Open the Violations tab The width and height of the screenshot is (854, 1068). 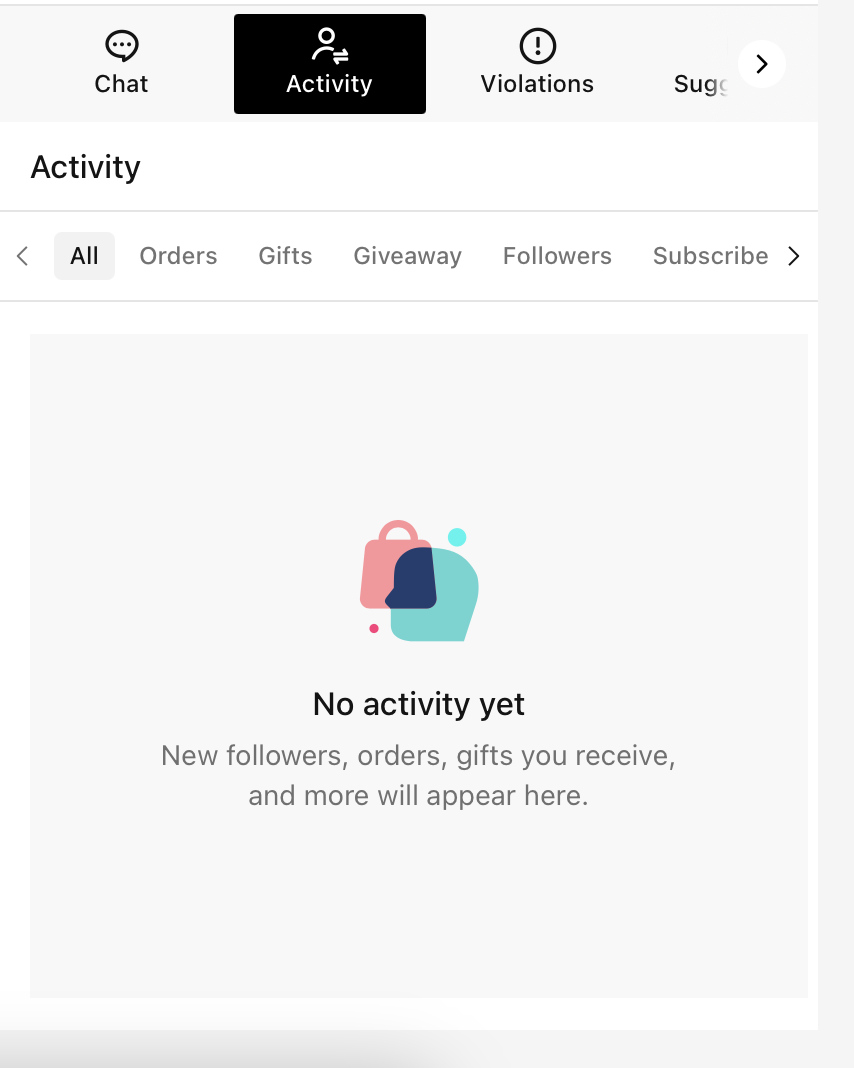[537, 64]
